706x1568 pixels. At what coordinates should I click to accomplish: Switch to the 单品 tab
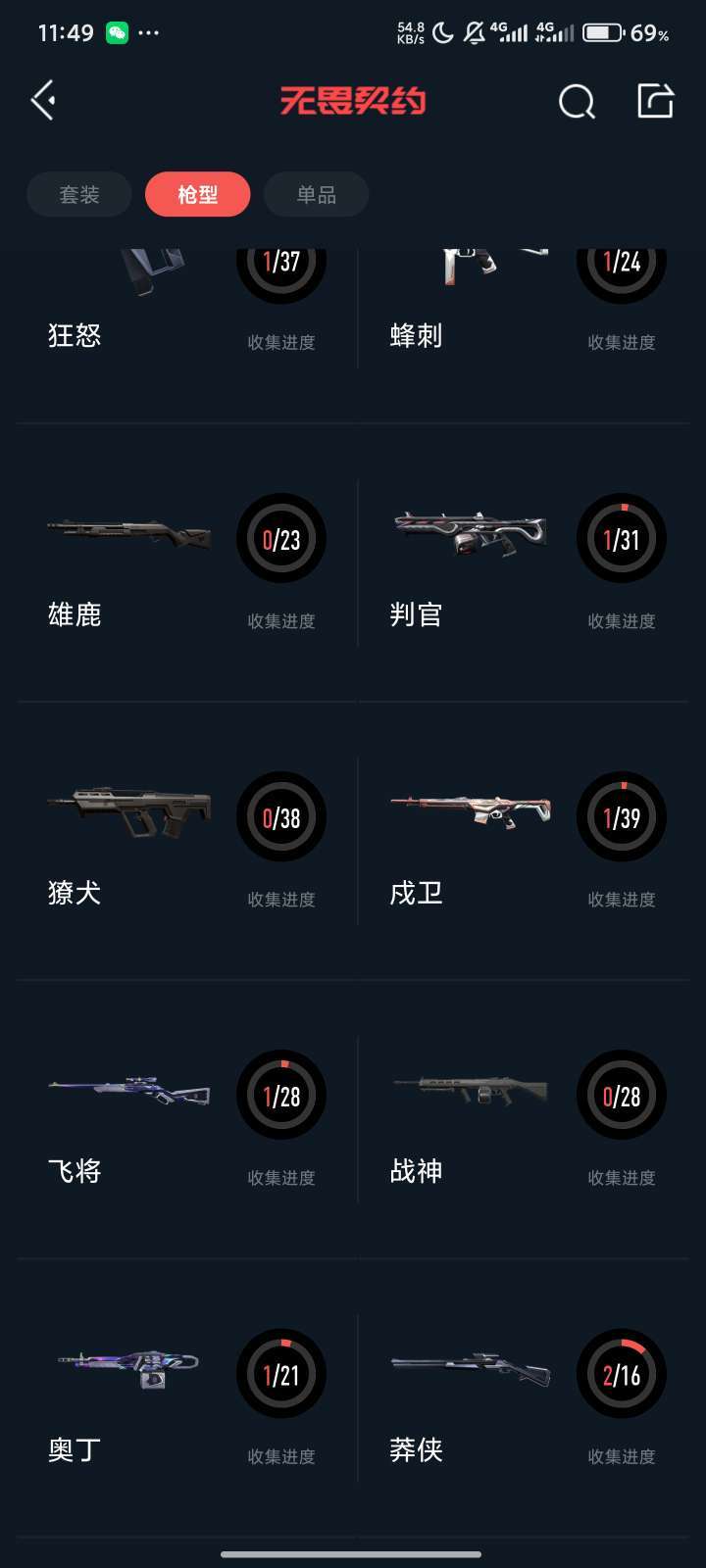click(316, 194)
